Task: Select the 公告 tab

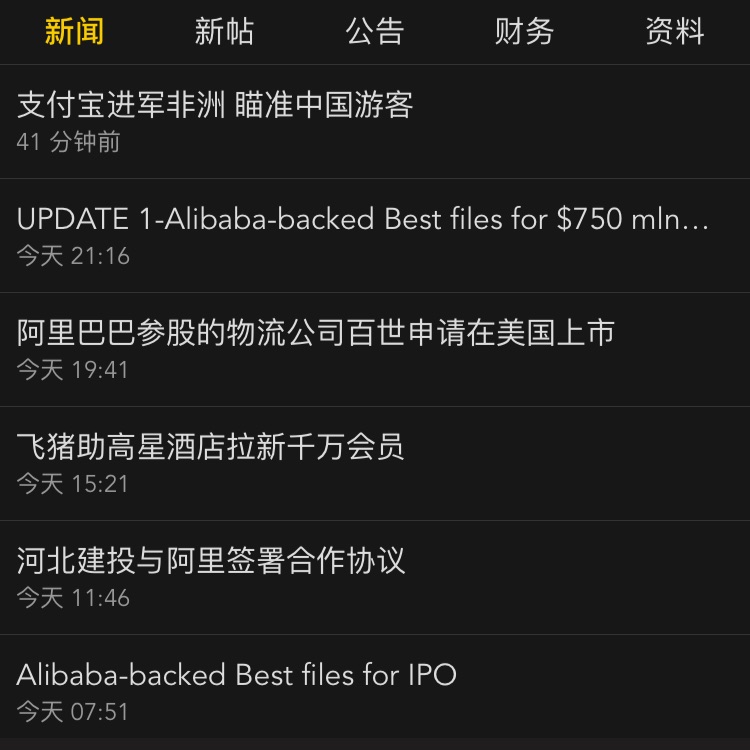Action: pyautogui.click(x=374, y=32)
